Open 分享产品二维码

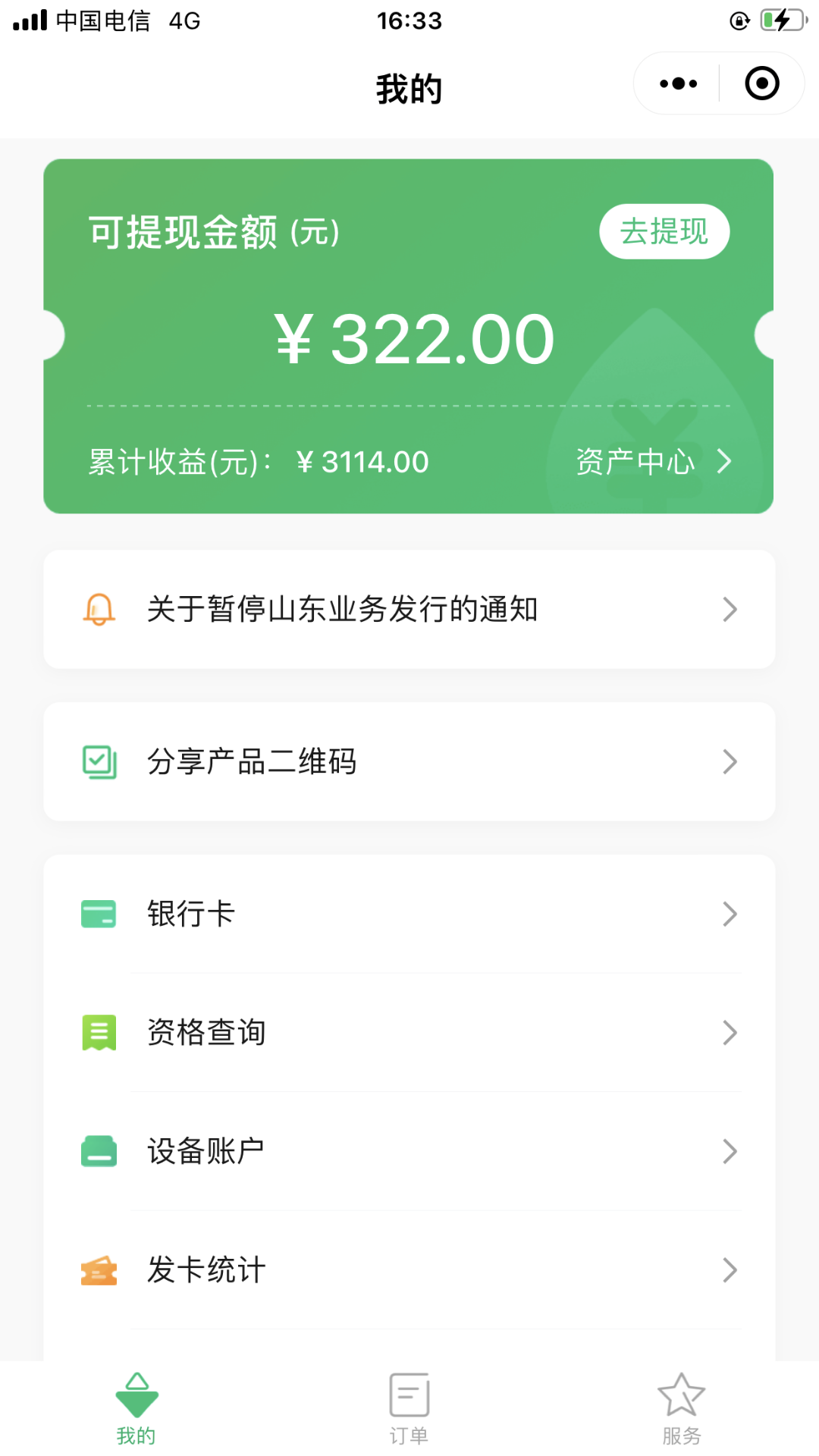point(409,761)
